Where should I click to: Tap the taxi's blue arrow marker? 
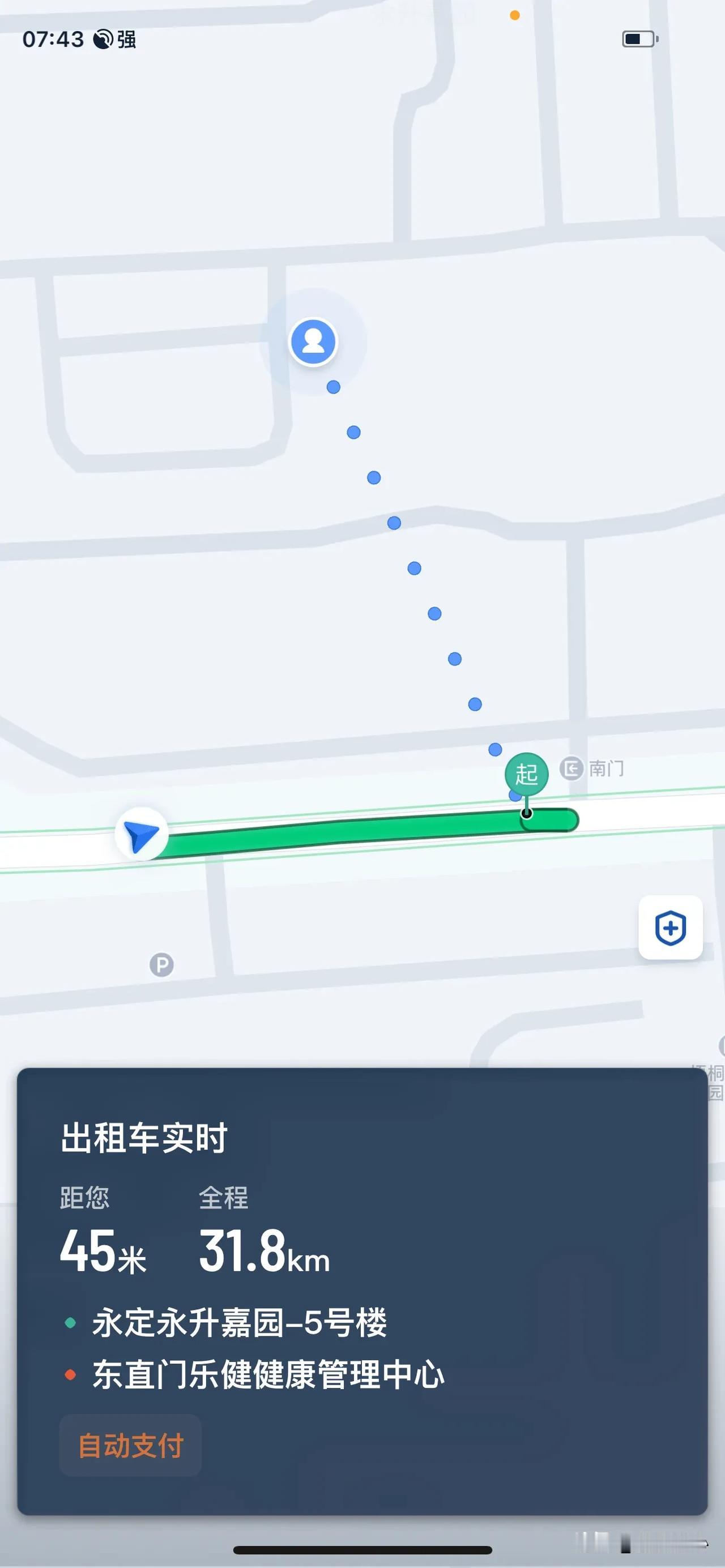point(142,835)
